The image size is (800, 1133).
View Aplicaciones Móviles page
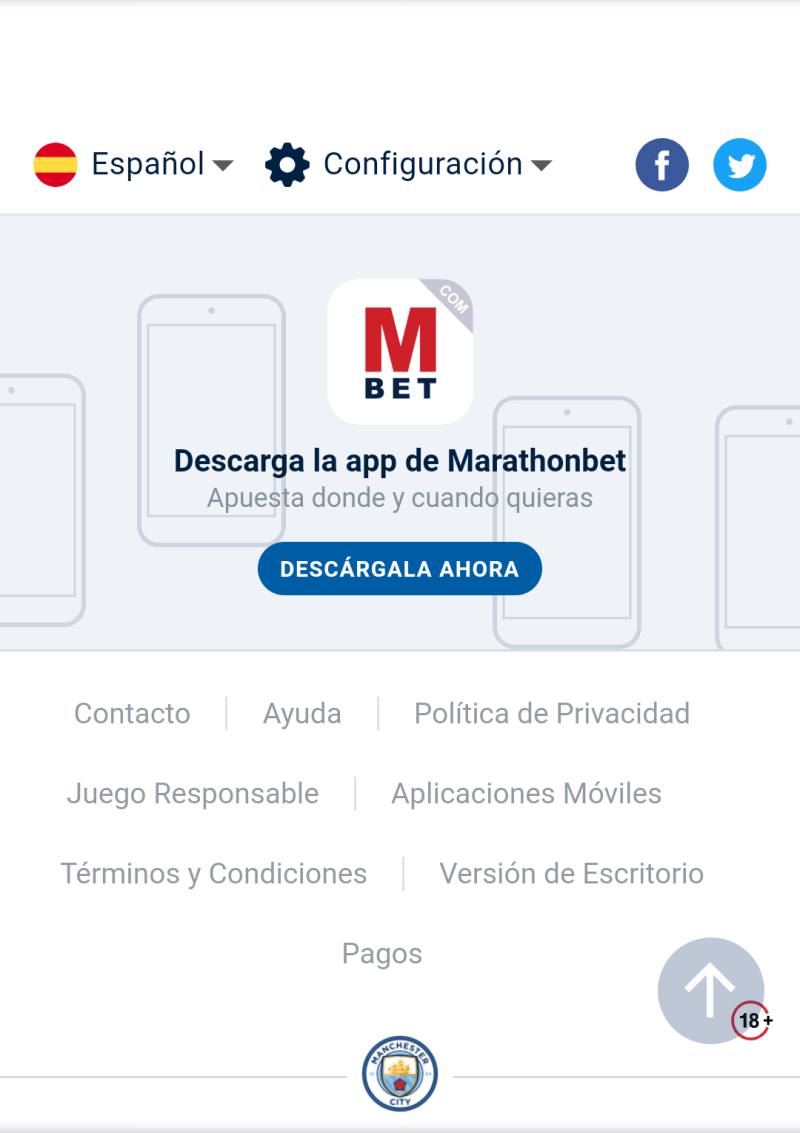(526, 794)
